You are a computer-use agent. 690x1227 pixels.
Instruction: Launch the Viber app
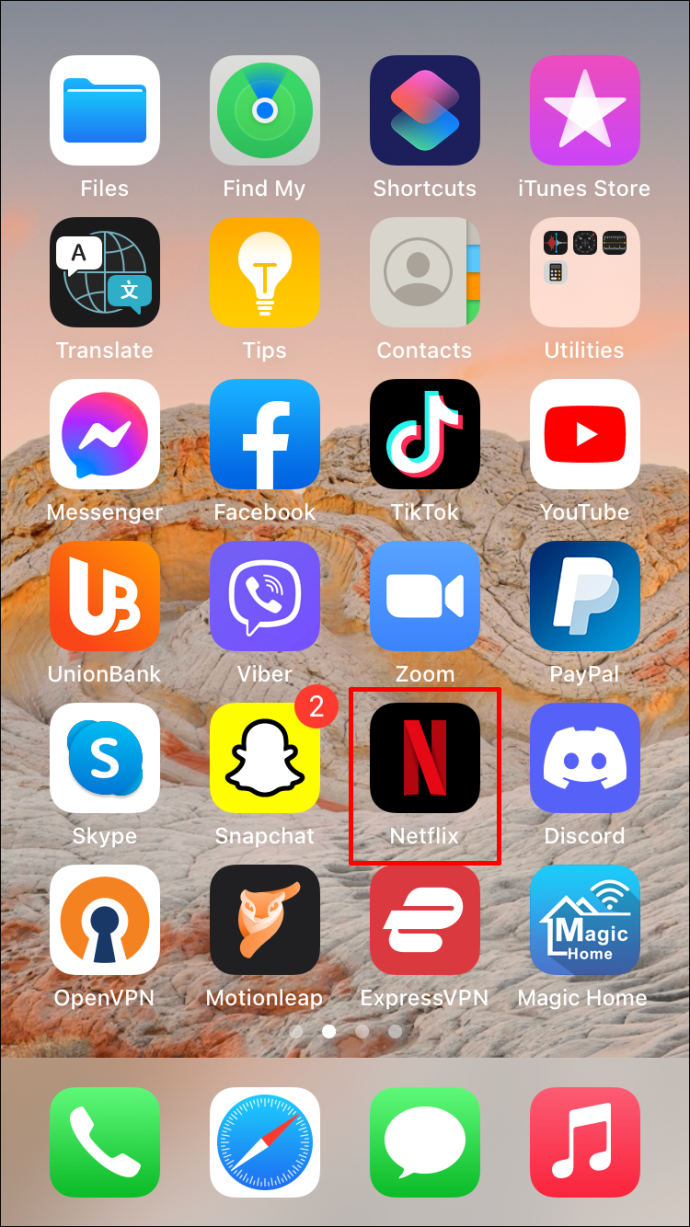(x=265, y=596)
